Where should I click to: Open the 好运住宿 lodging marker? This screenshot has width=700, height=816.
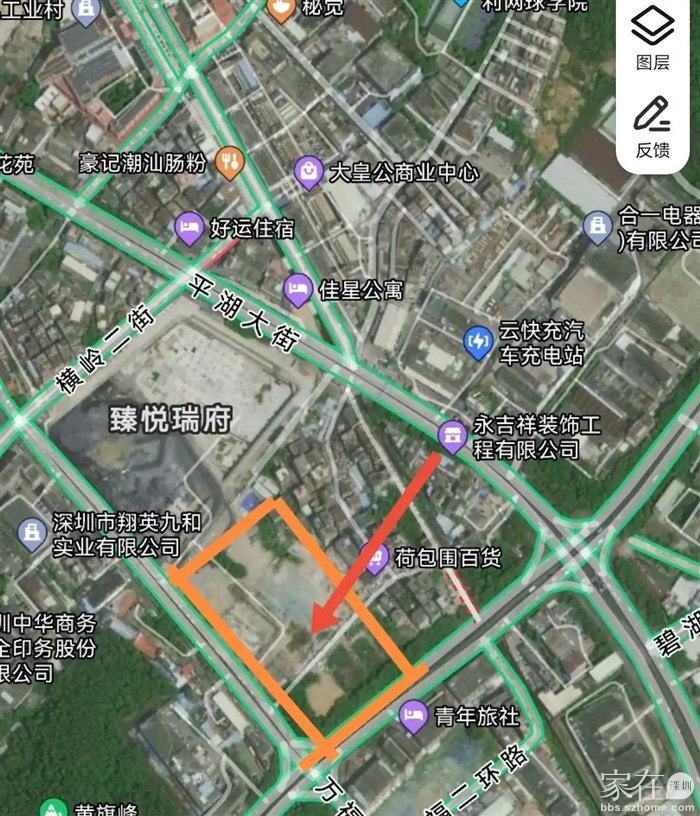(189, 228)
